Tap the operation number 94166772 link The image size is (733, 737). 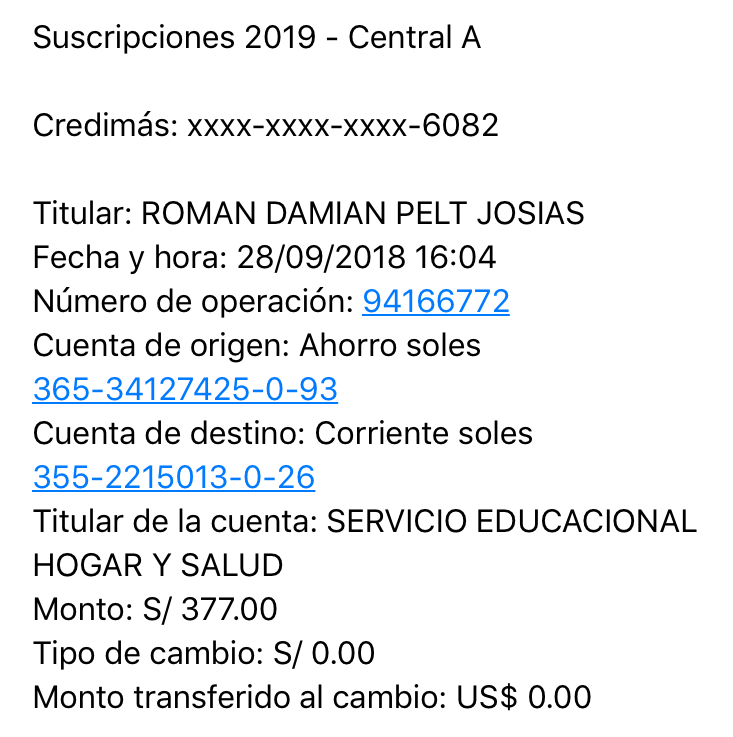pyautogui.click(x=436, y=302)
